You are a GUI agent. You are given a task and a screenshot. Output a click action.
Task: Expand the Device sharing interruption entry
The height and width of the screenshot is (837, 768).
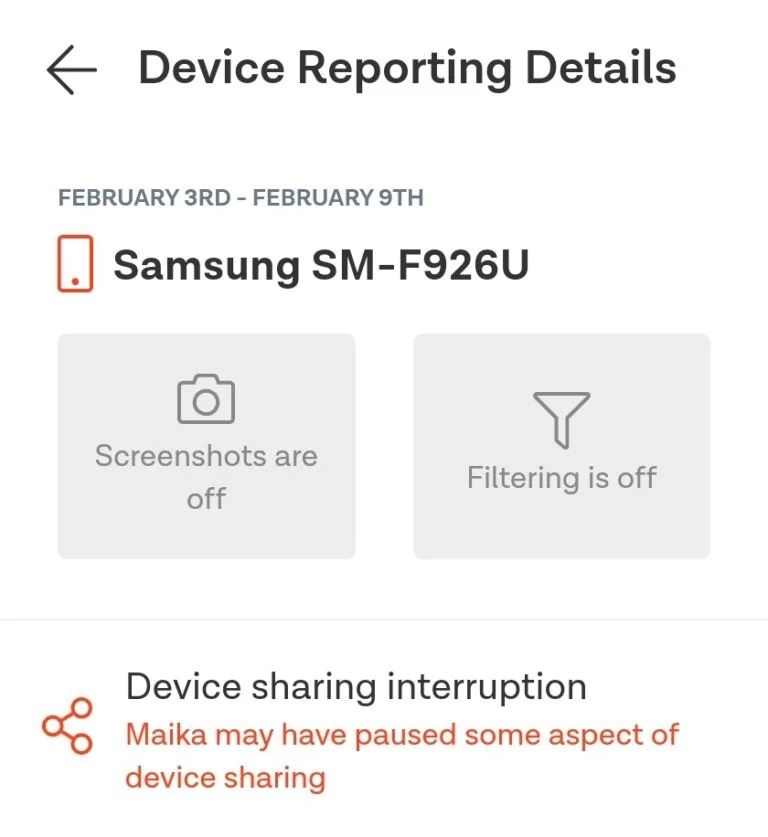(x=356, y=686)
